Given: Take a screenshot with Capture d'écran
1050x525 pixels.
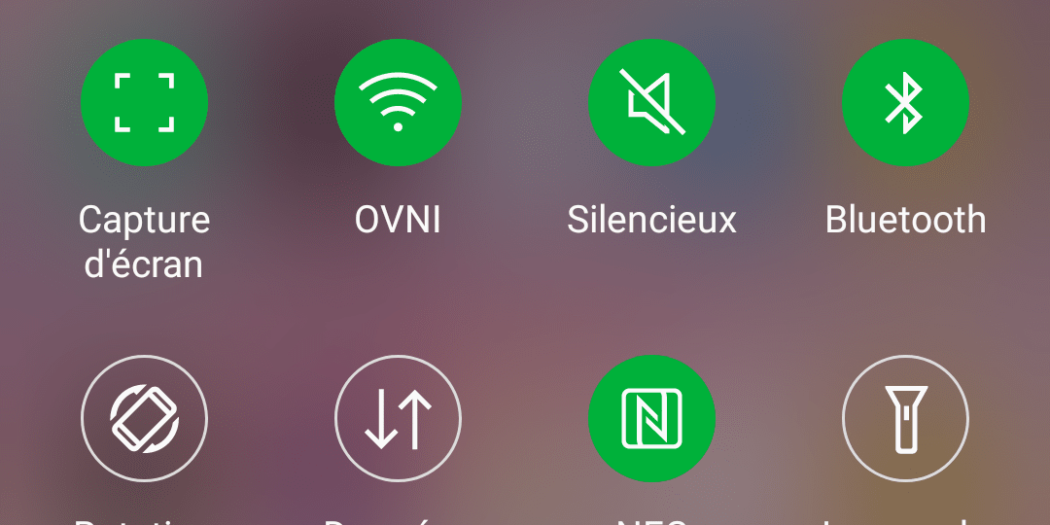Looking at the screenshot, I should (x=144, y=103).
